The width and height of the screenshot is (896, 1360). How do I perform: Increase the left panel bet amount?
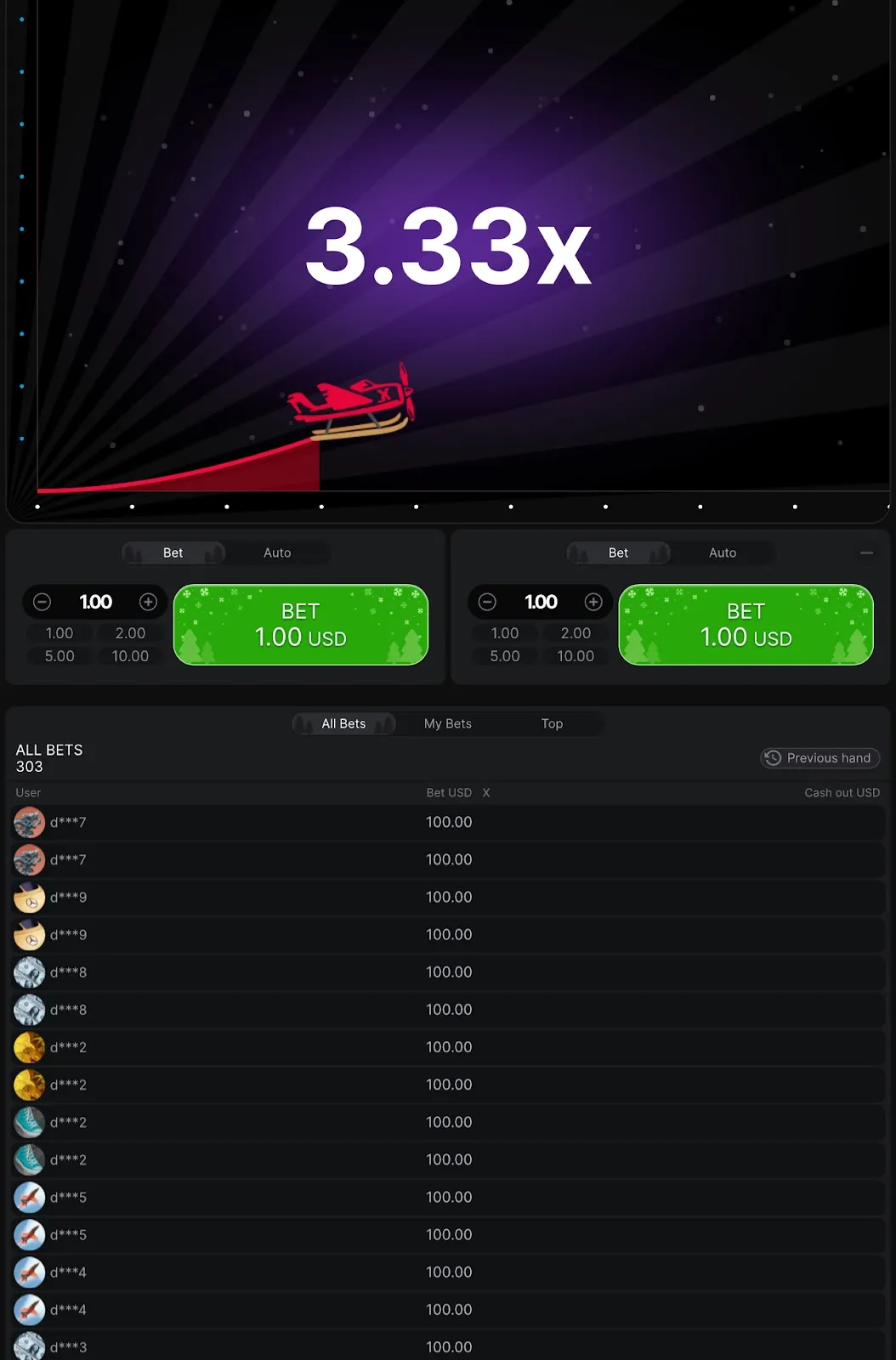[148, 602]
